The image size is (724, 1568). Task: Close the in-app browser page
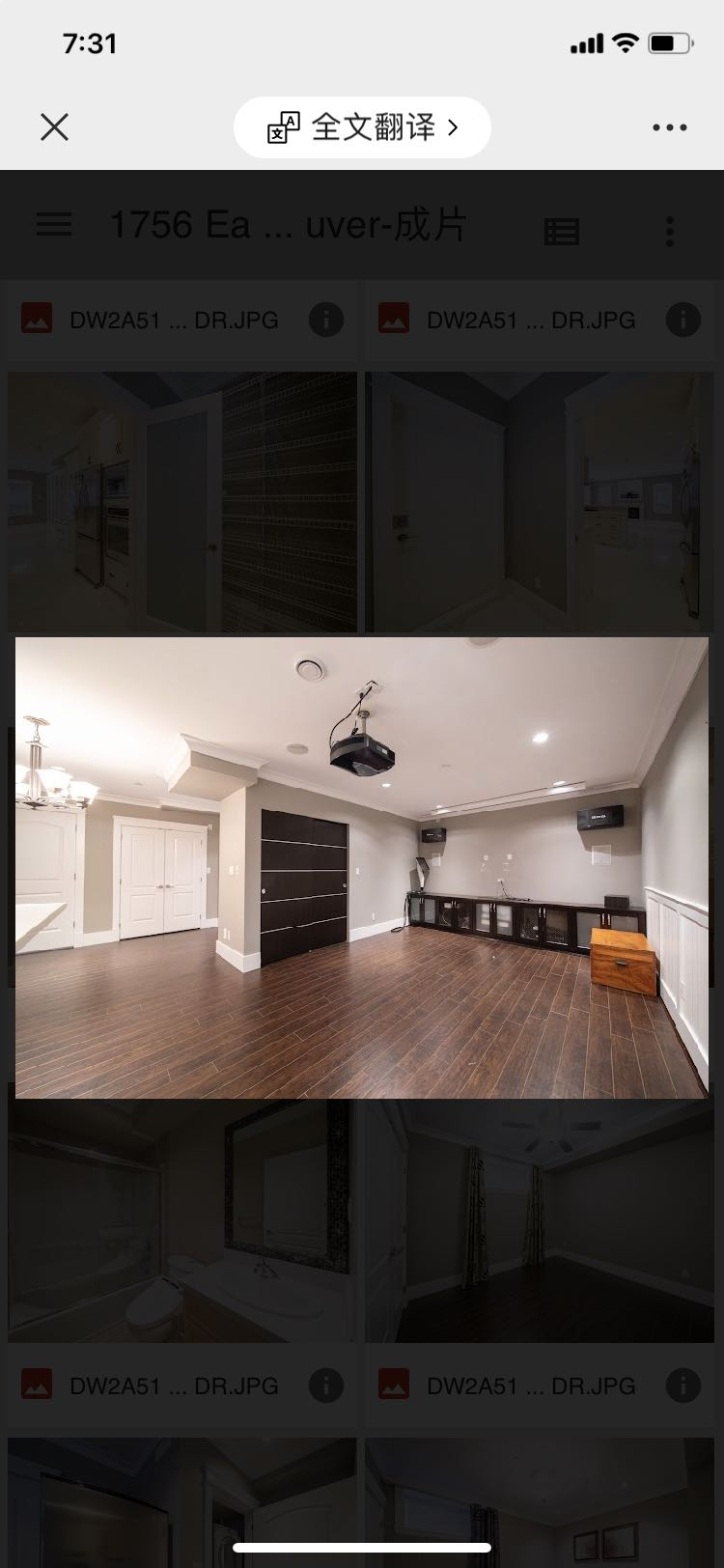pos(55,126)
